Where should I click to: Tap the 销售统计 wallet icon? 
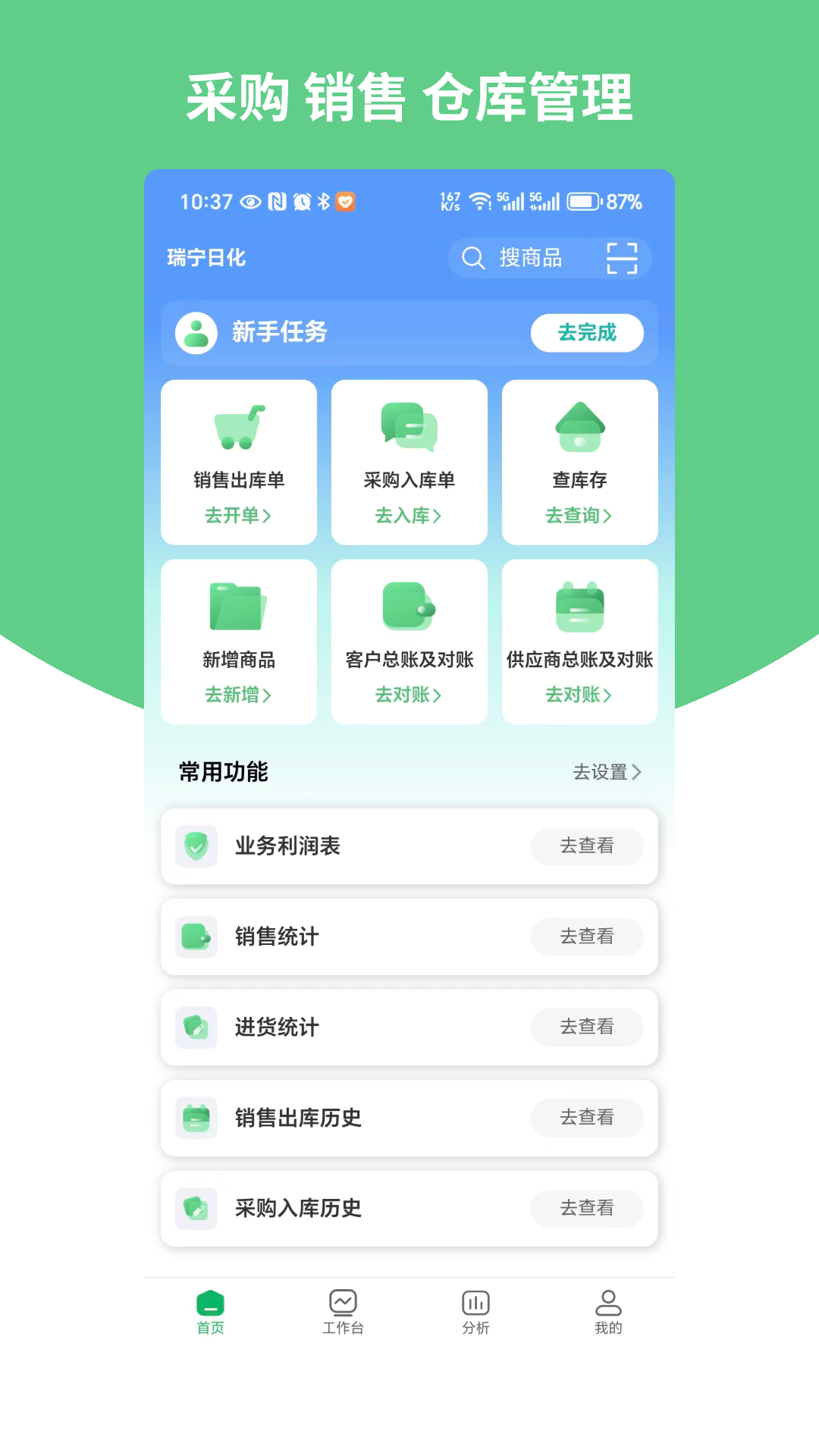[196, 937]
